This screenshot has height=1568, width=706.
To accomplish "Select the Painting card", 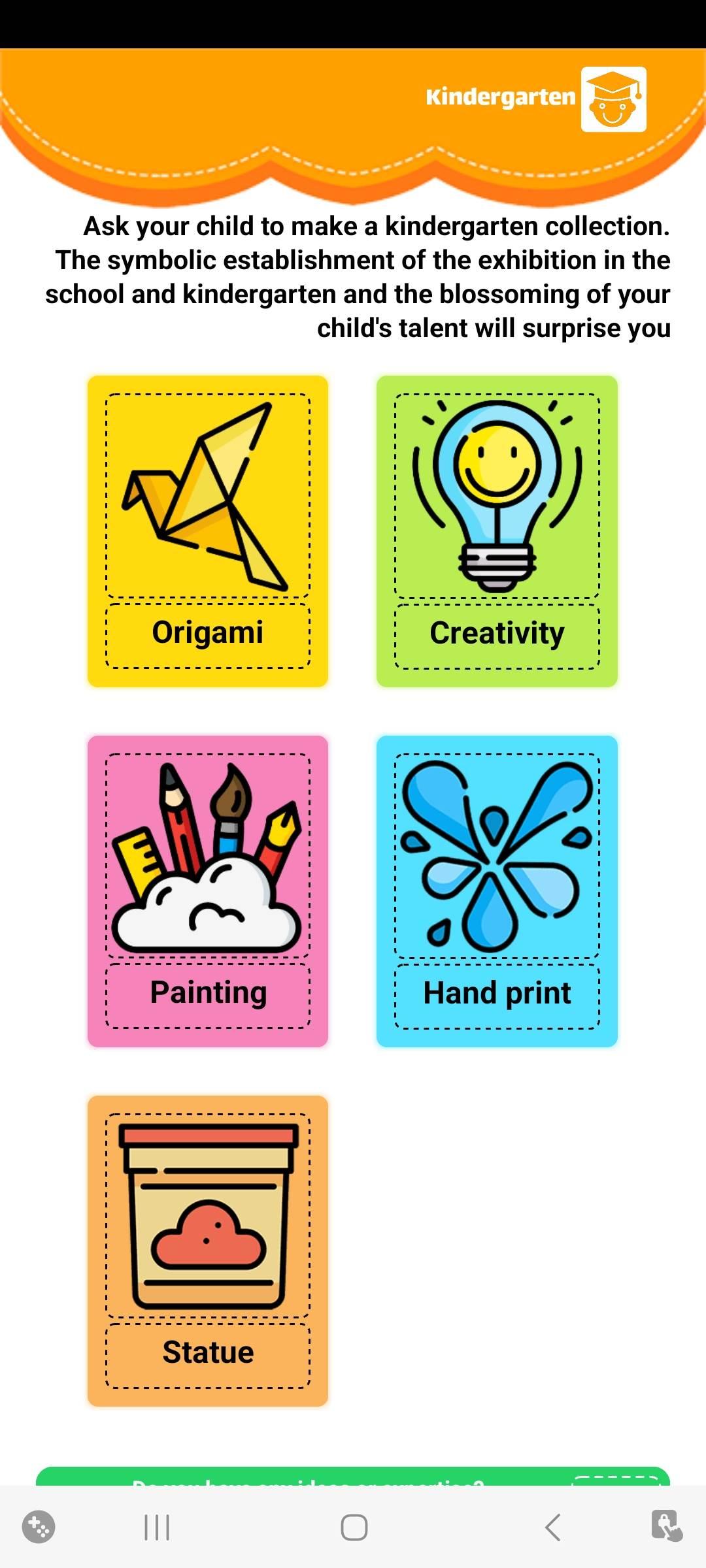I will point(208,891).
